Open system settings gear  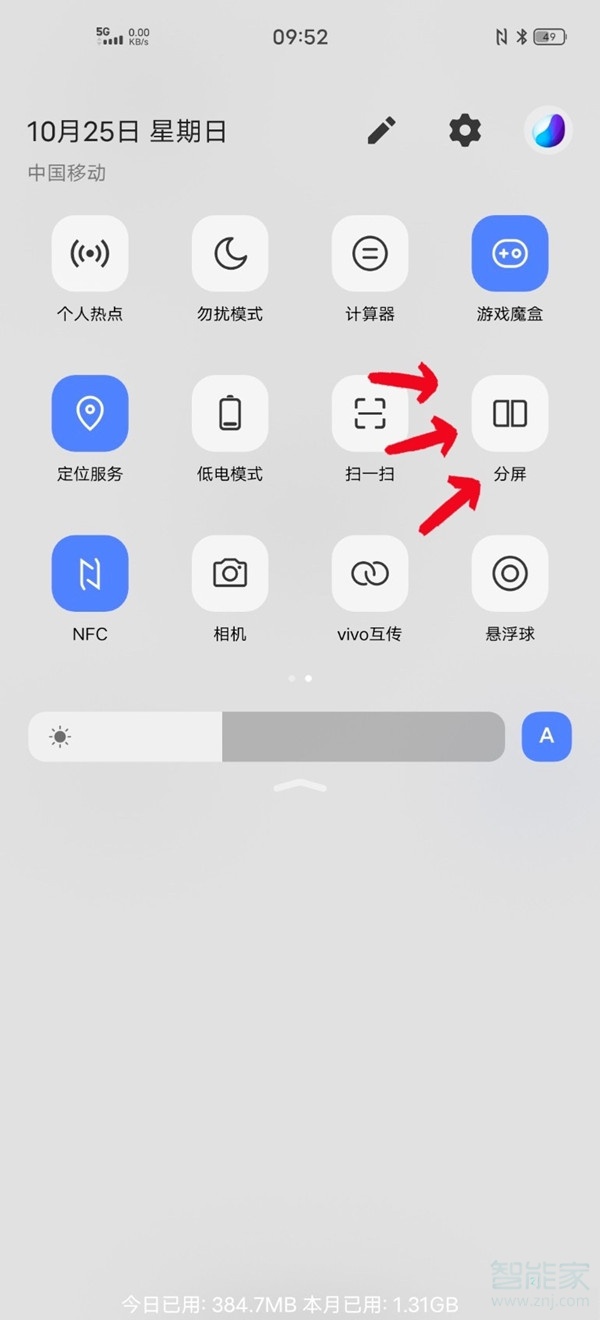tap(464, 131)
